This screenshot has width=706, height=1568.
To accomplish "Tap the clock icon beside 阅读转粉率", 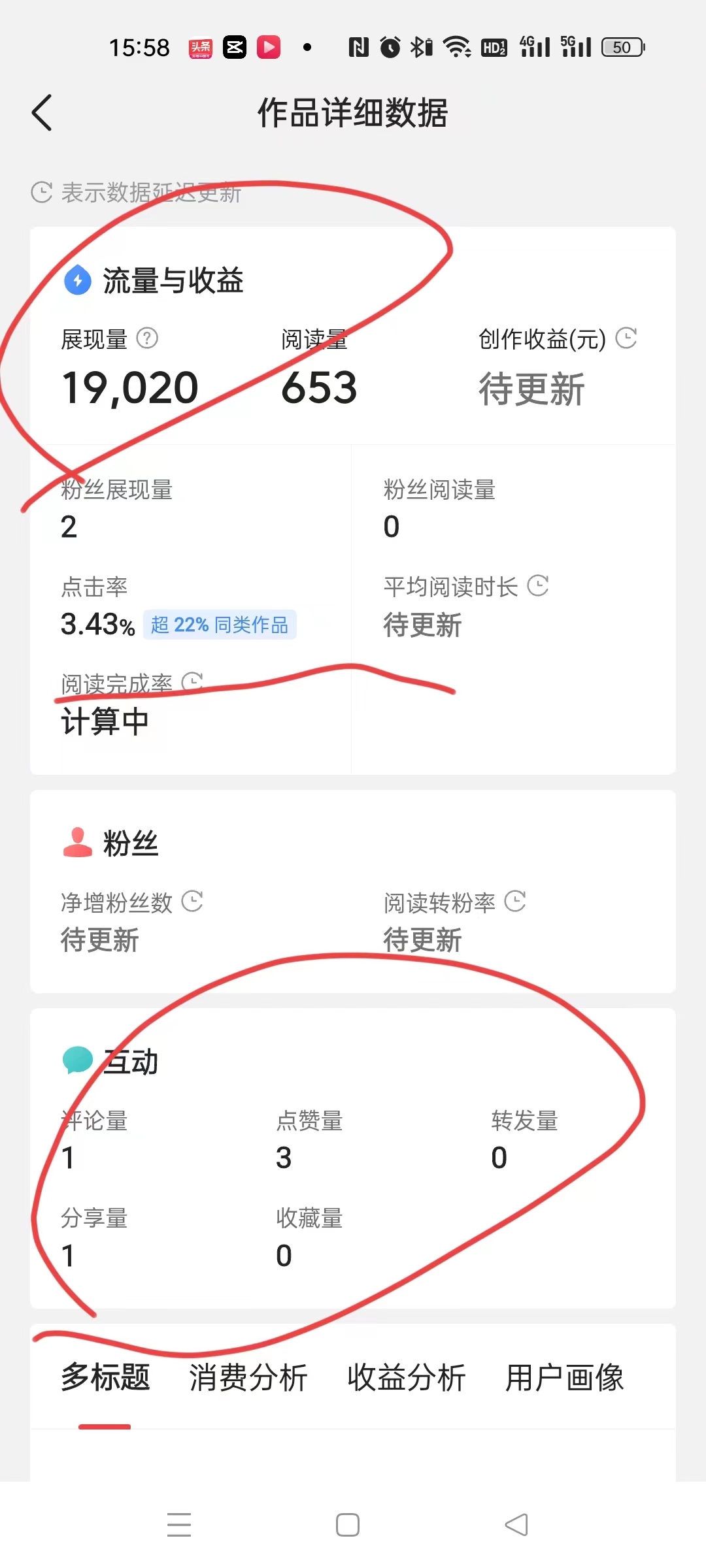I will coord(516,903).
